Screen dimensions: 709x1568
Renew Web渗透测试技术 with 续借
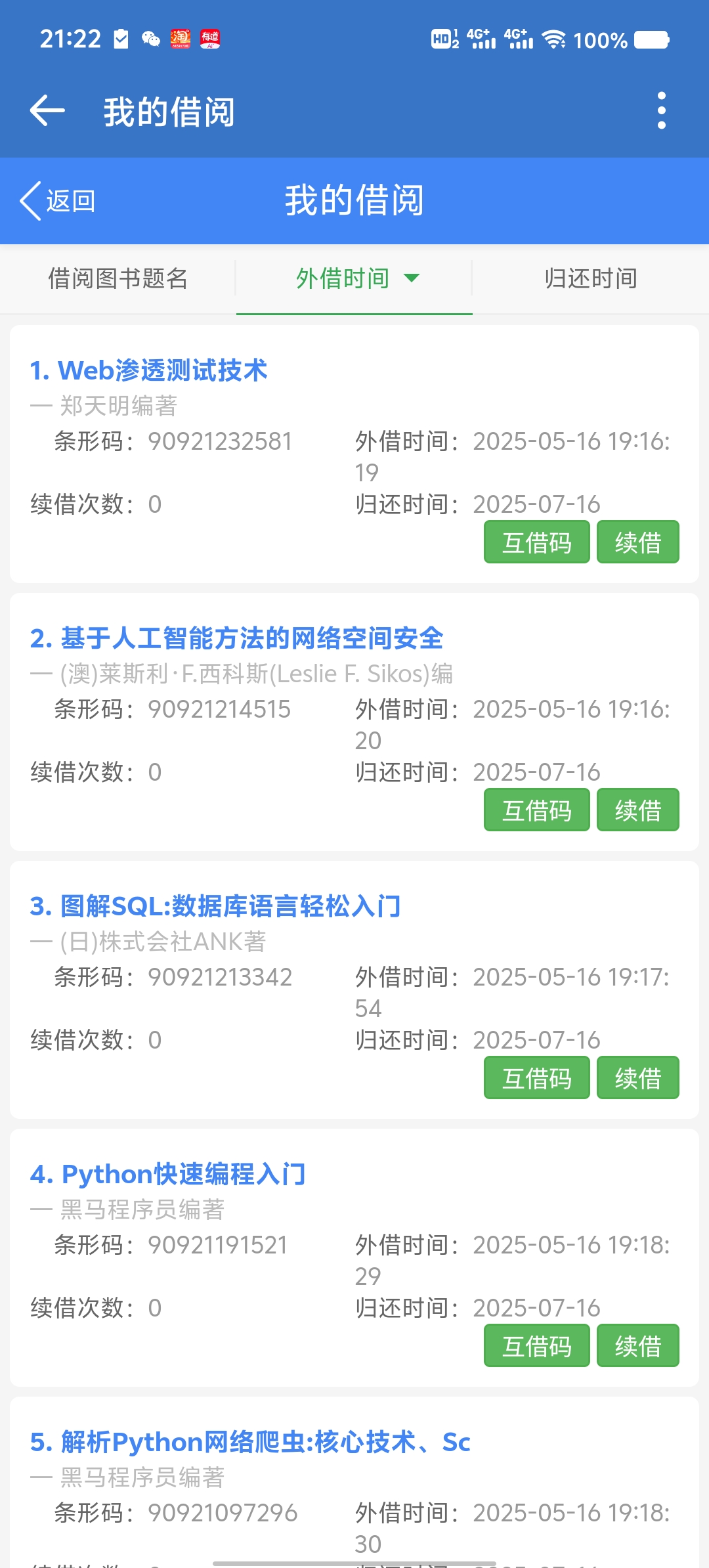pyautogui.click(x=637, y=542)
